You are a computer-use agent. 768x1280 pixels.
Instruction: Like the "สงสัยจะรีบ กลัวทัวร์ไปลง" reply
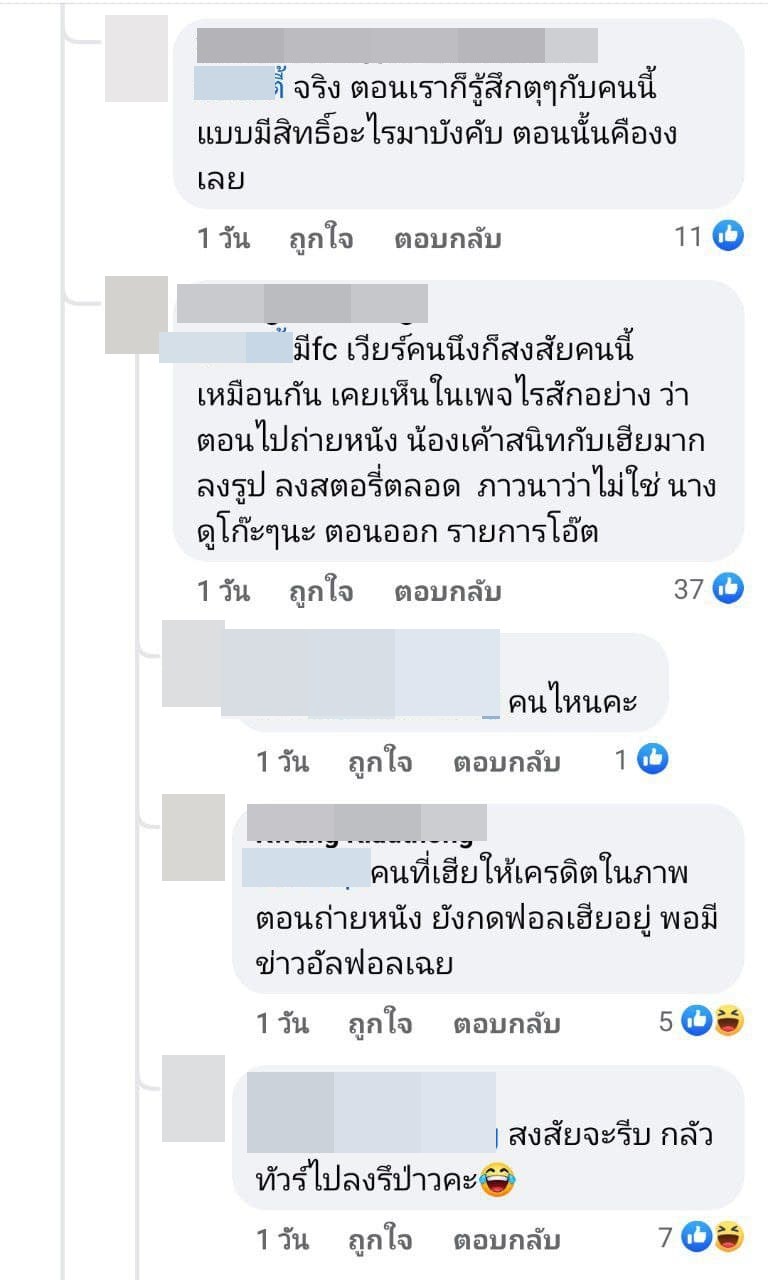coord(380,1240)
